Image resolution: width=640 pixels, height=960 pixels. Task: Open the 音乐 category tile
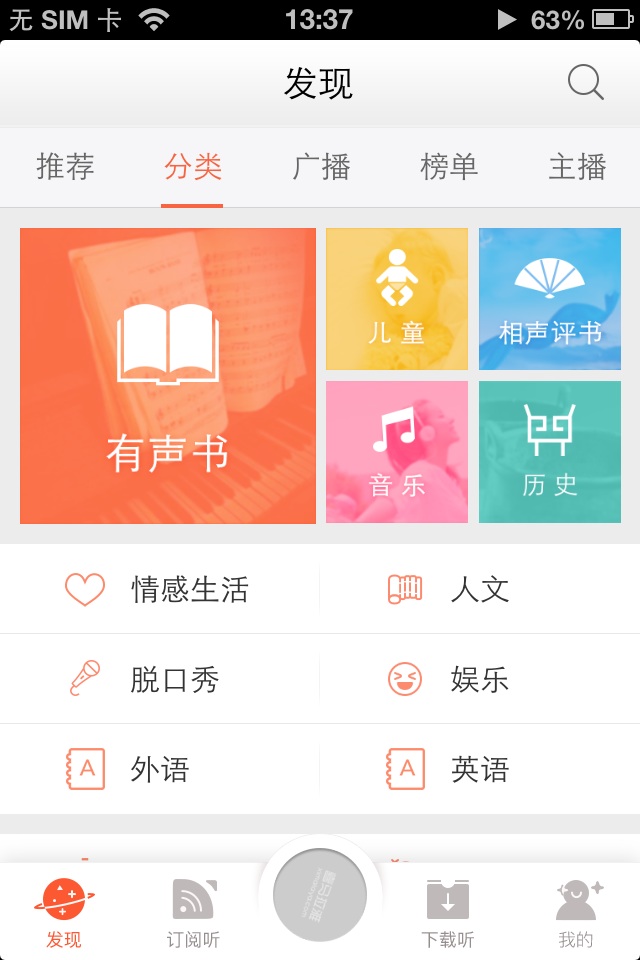[397, 452]
